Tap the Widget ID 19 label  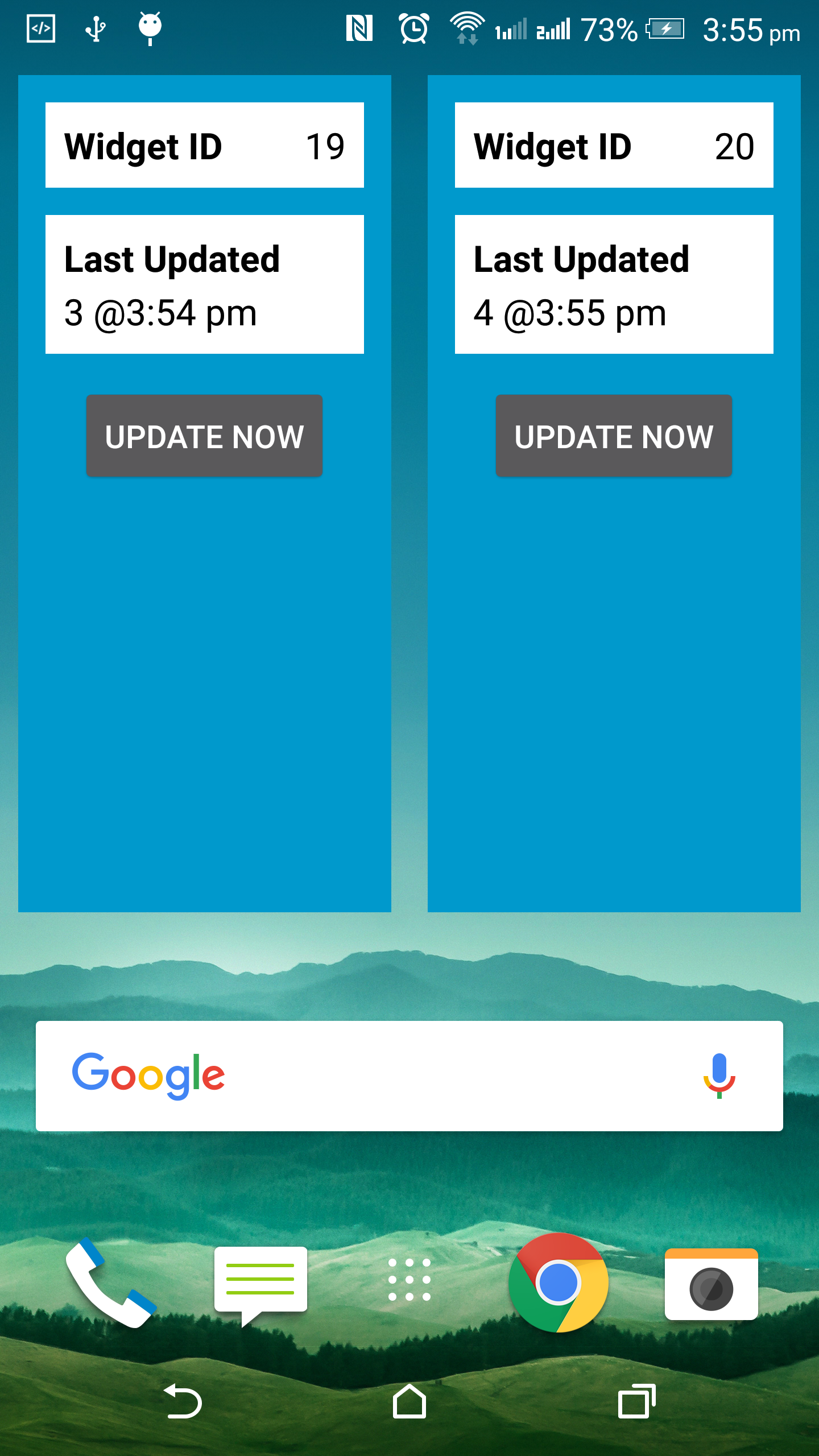coord(204,145)
